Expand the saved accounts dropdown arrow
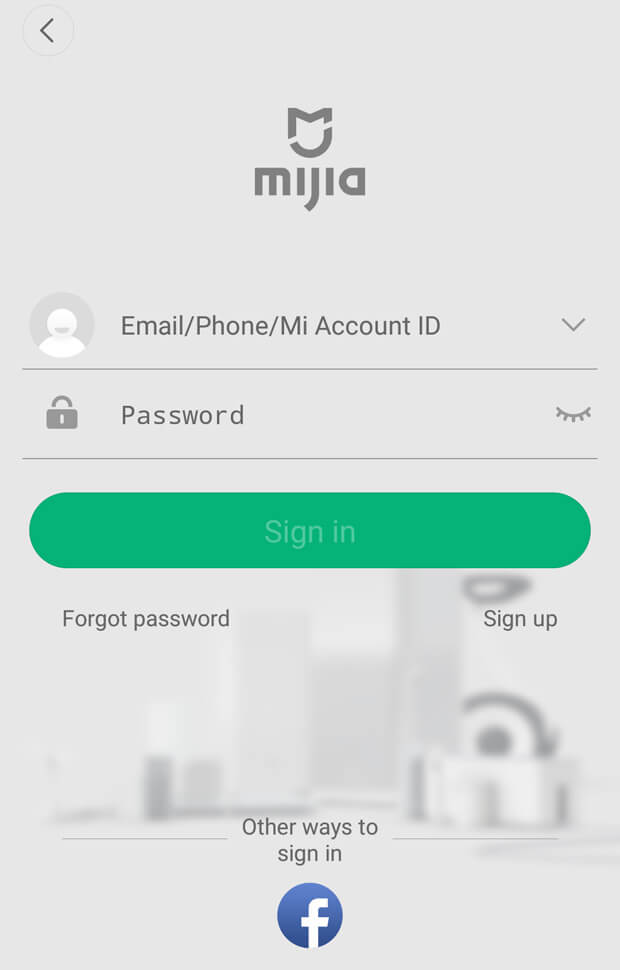 tap(573, 325)
